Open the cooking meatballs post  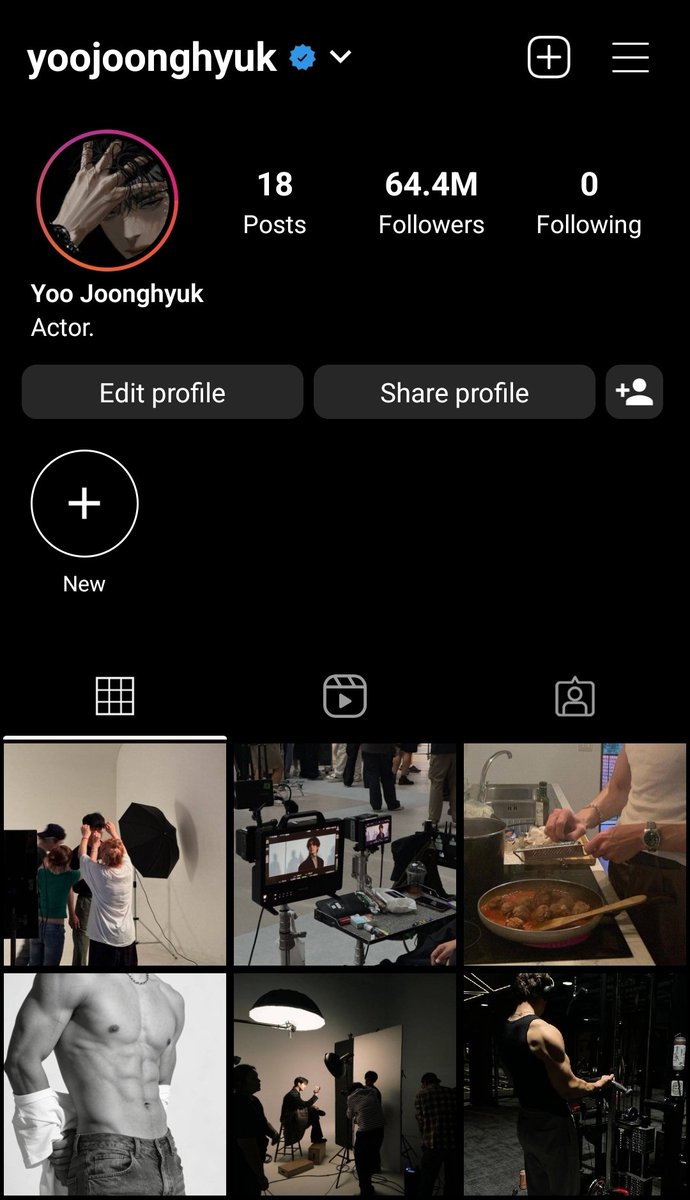pos(575,854)
